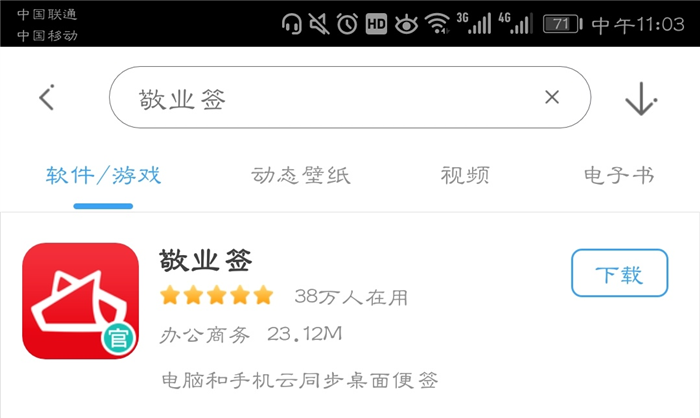
Task: Open the downloads manager arrow icon
Action: point(640,98)
